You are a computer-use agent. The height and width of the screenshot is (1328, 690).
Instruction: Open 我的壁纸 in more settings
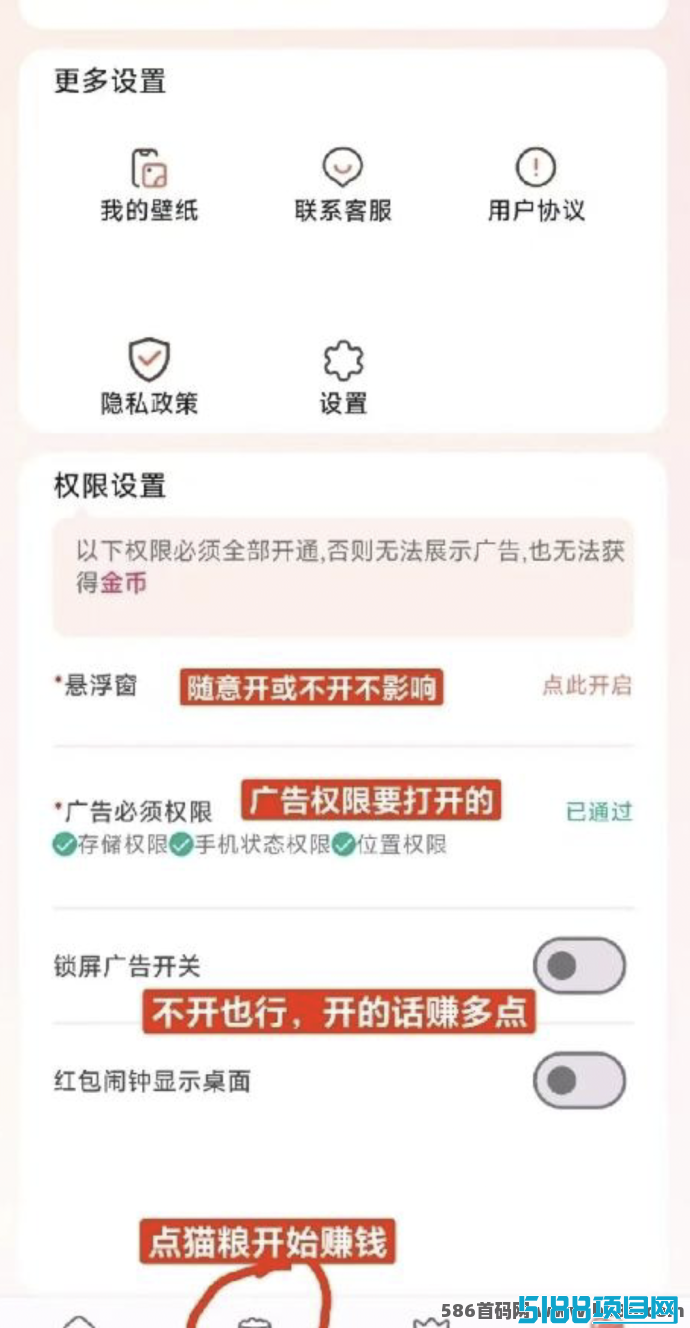click(149, 185)
